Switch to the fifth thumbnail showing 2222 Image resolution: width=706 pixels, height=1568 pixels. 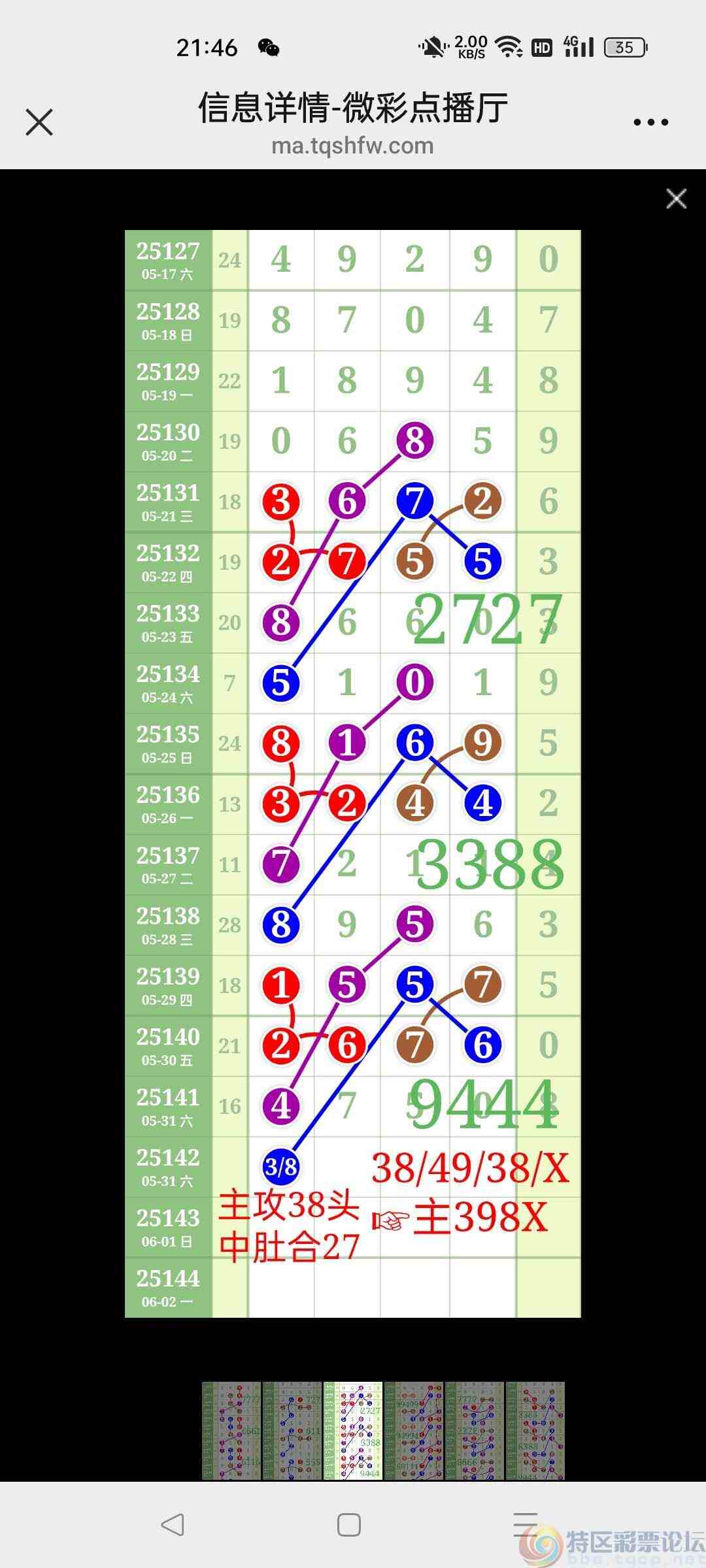[x=475, y=1431]
